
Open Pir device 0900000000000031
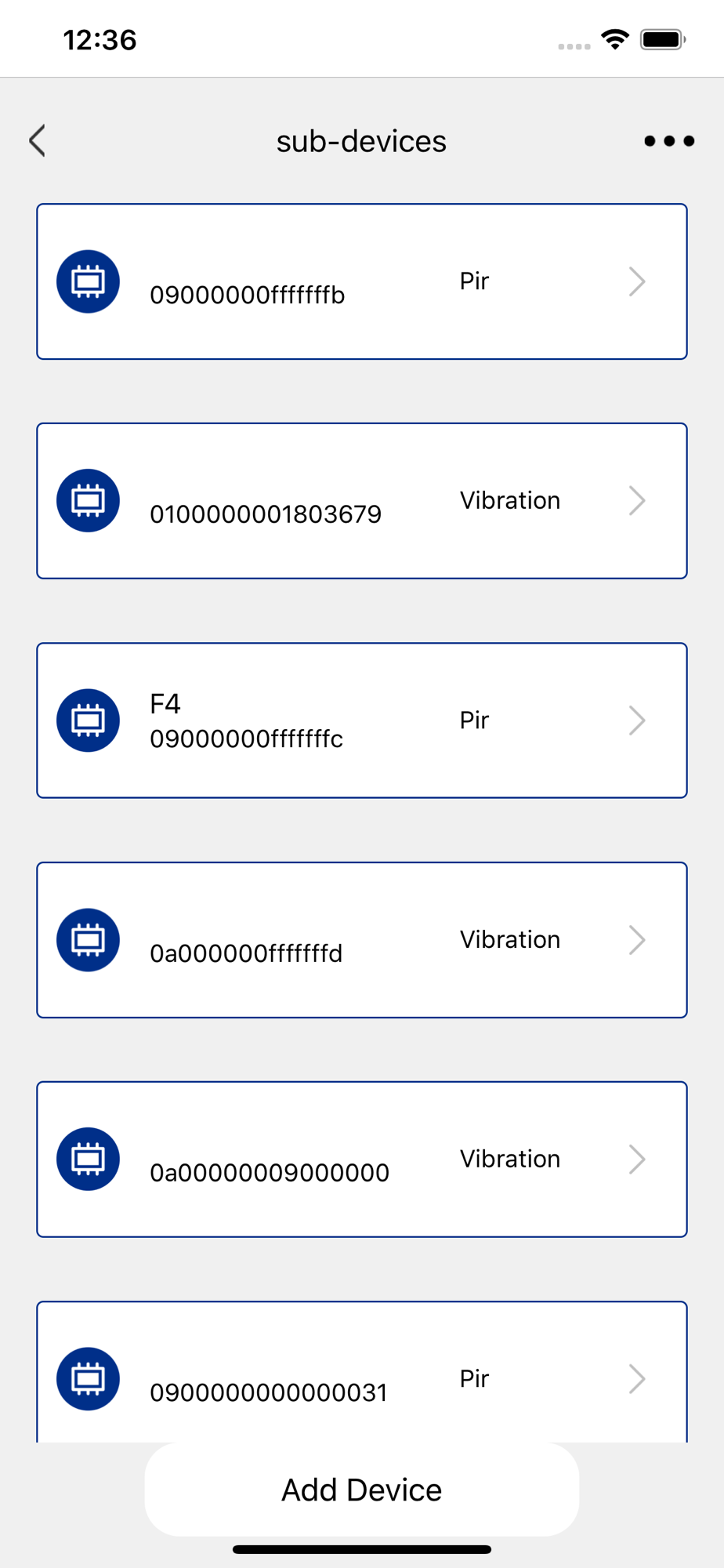[x=362, y=1371]
